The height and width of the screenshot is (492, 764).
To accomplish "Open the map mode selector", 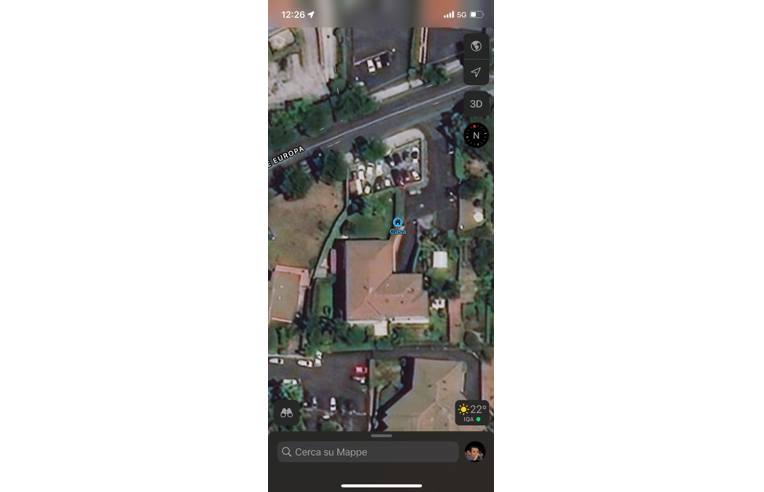I will (x=476, y=46).
